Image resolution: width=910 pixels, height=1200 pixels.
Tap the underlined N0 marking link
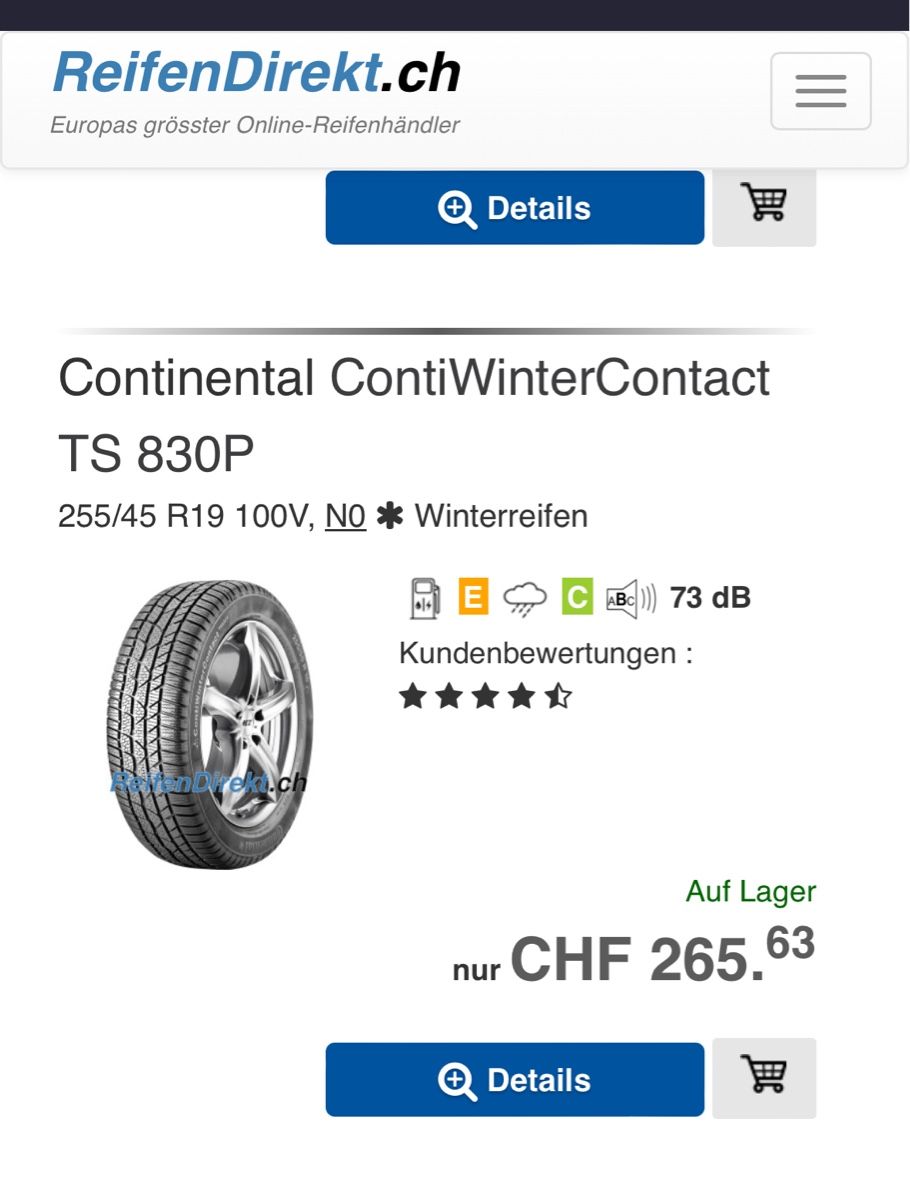[x=345, y=516]
